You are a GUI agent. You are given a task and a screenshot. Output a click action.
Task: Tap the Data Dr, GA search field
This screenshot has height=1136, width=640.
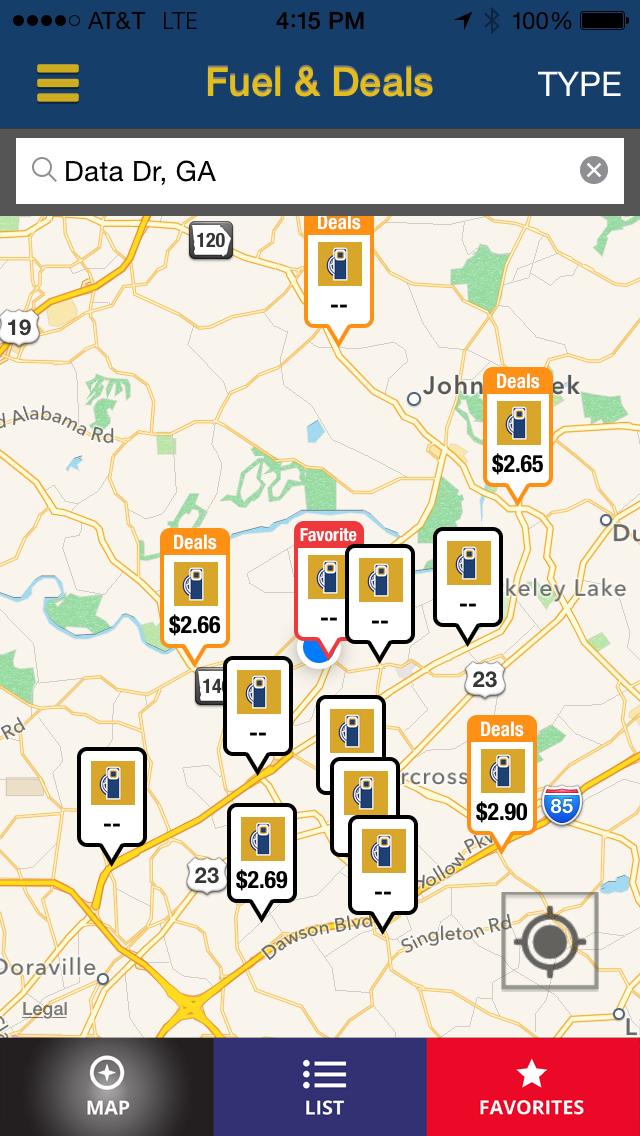(300, 171)
